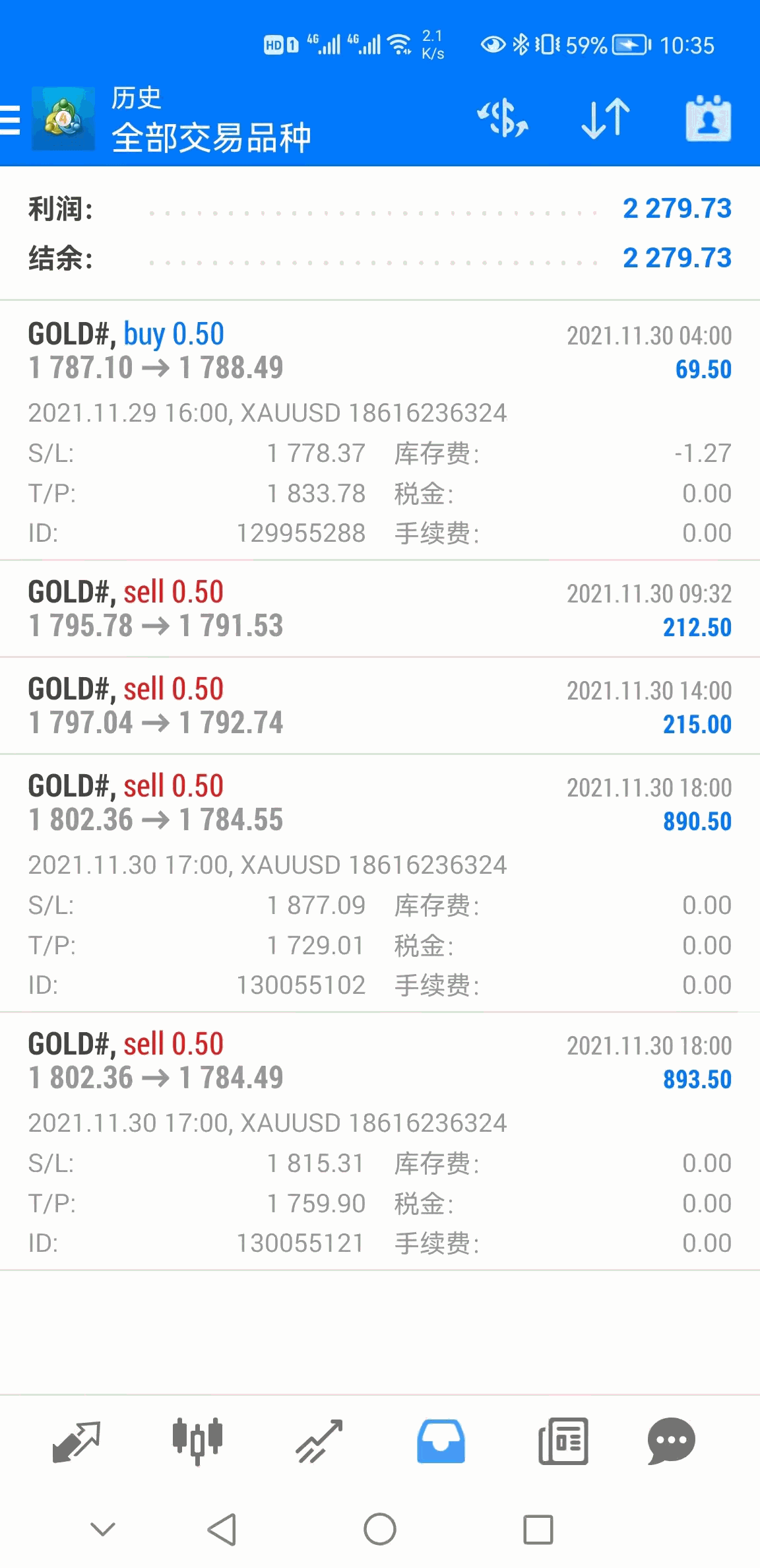The height and width of the screenshot is (1568, 760).
Task: Collapse the GOLD# sell trade with profit 890.50
Action: [379, 802]
